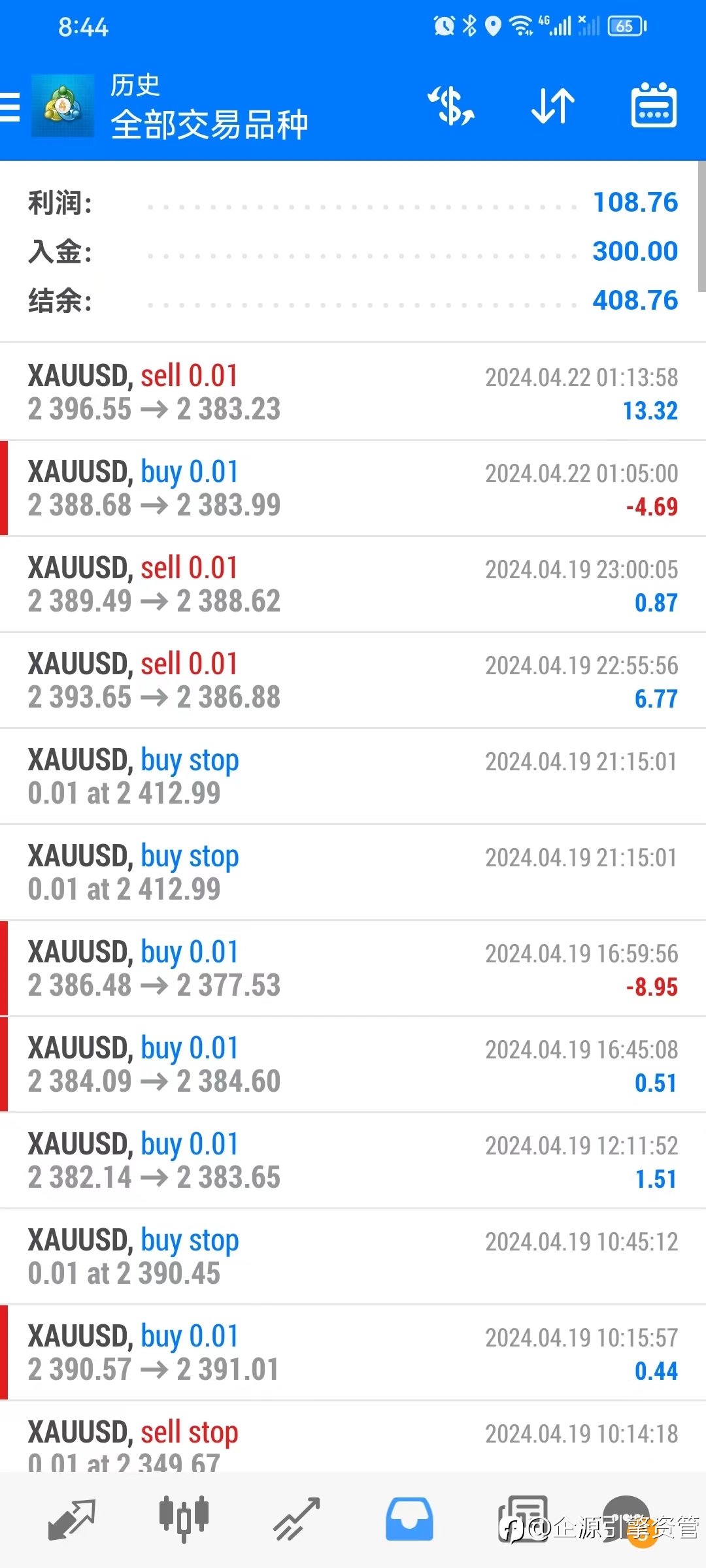Switch to the Quotes tab

[x=72, y=1520]
